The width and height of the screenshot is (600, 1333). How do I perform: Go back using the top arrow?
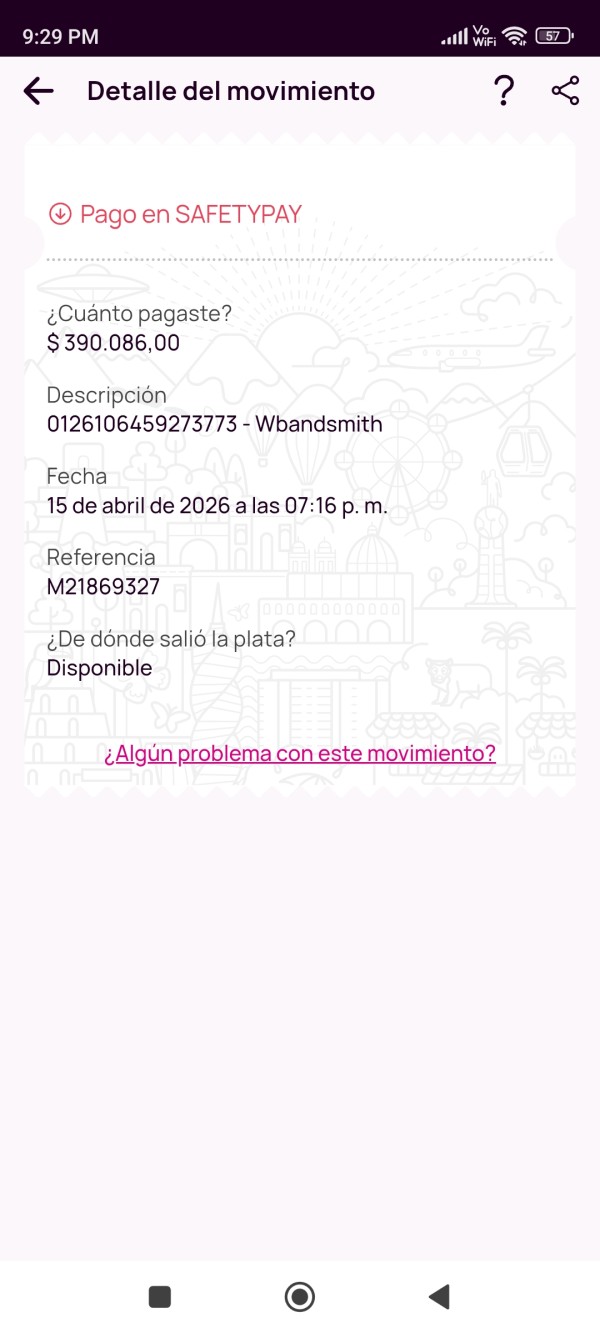point(38,91)
